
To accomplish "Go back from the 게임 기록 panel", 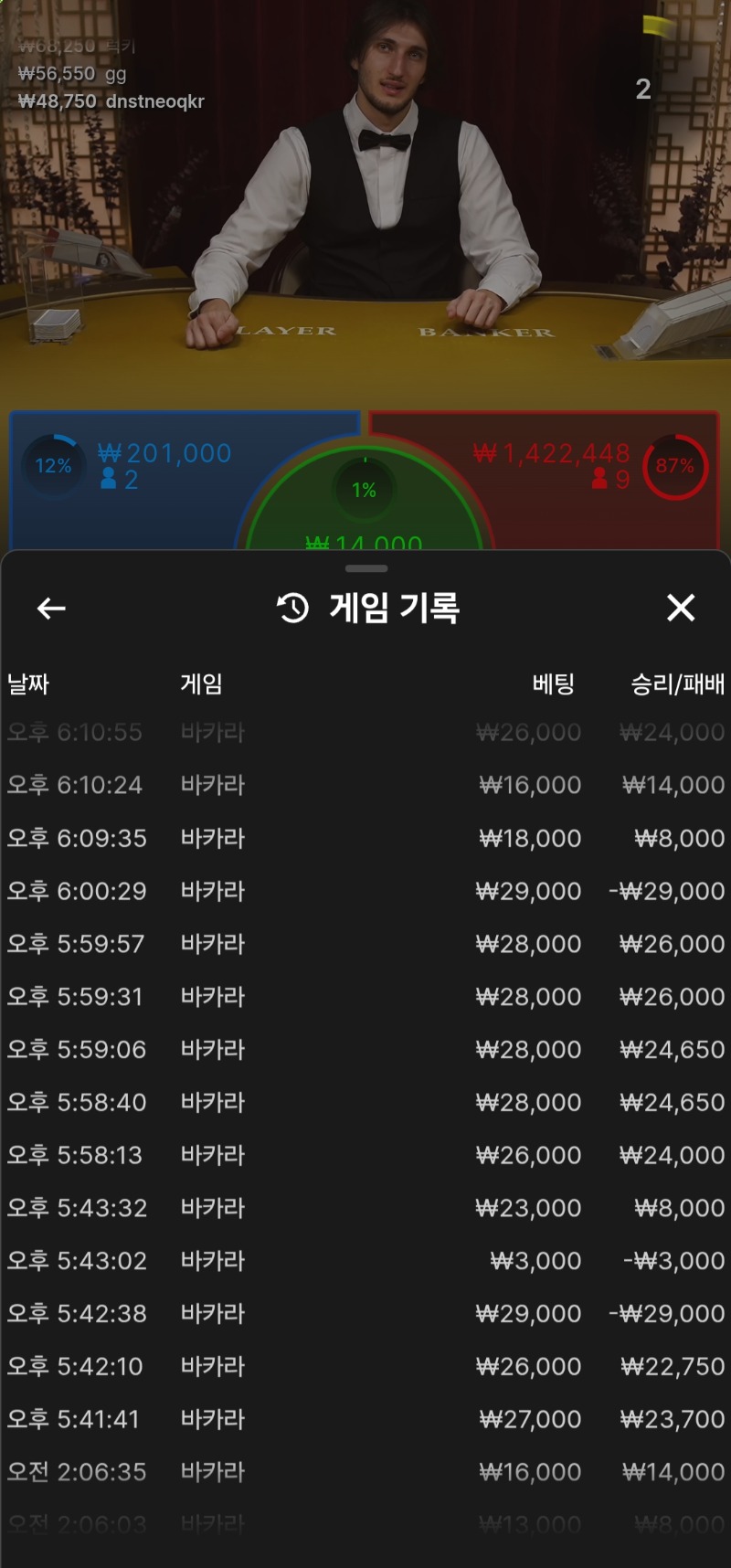I will (x=51, y=608).
